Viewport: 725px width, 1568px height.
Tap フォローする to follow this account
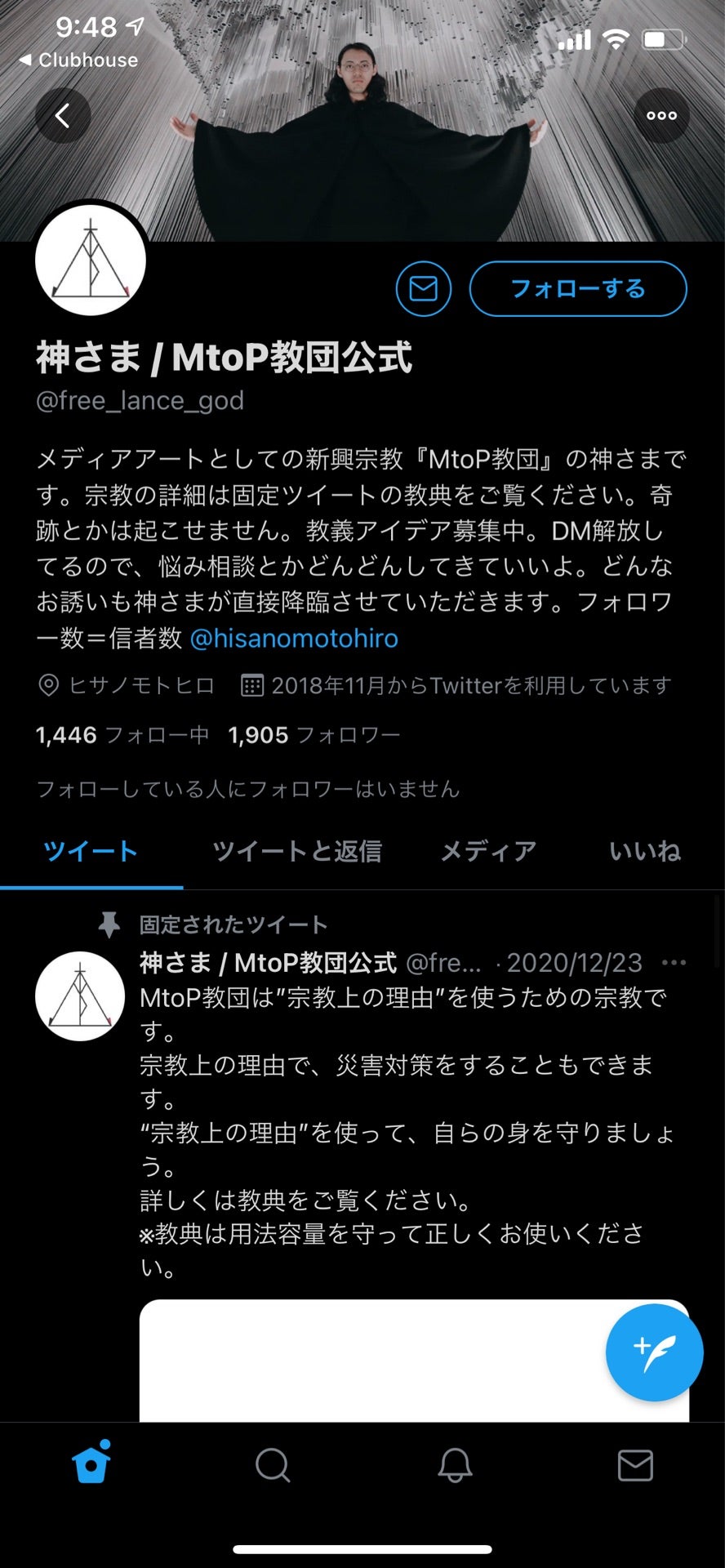click(576, 287)
